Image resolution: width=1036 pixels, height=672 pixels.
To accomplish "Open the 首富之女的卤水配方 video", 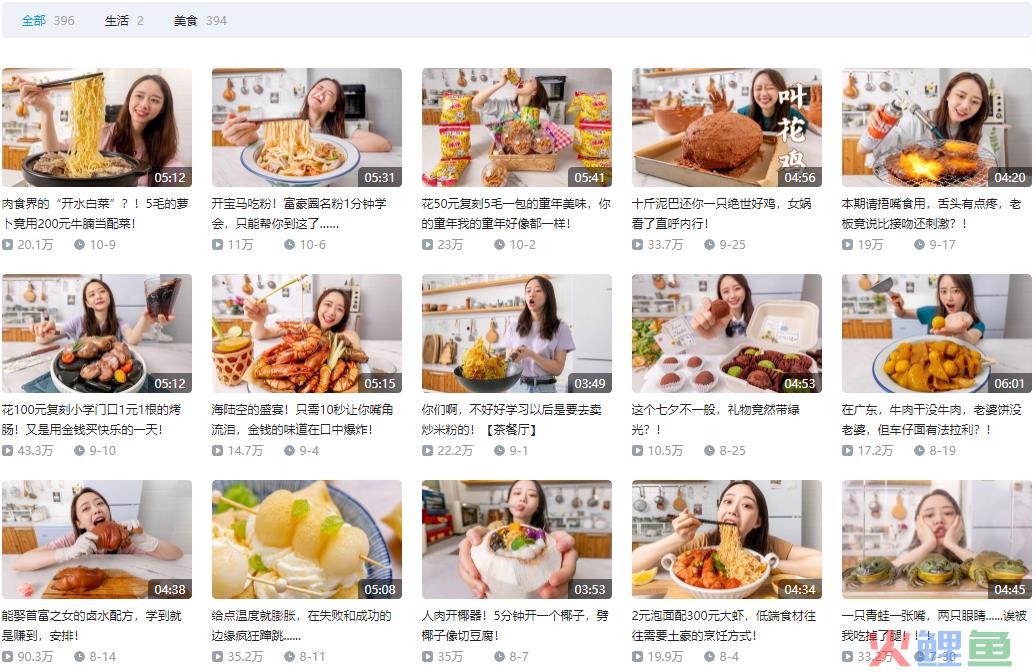I will click(x=97, y=539).
